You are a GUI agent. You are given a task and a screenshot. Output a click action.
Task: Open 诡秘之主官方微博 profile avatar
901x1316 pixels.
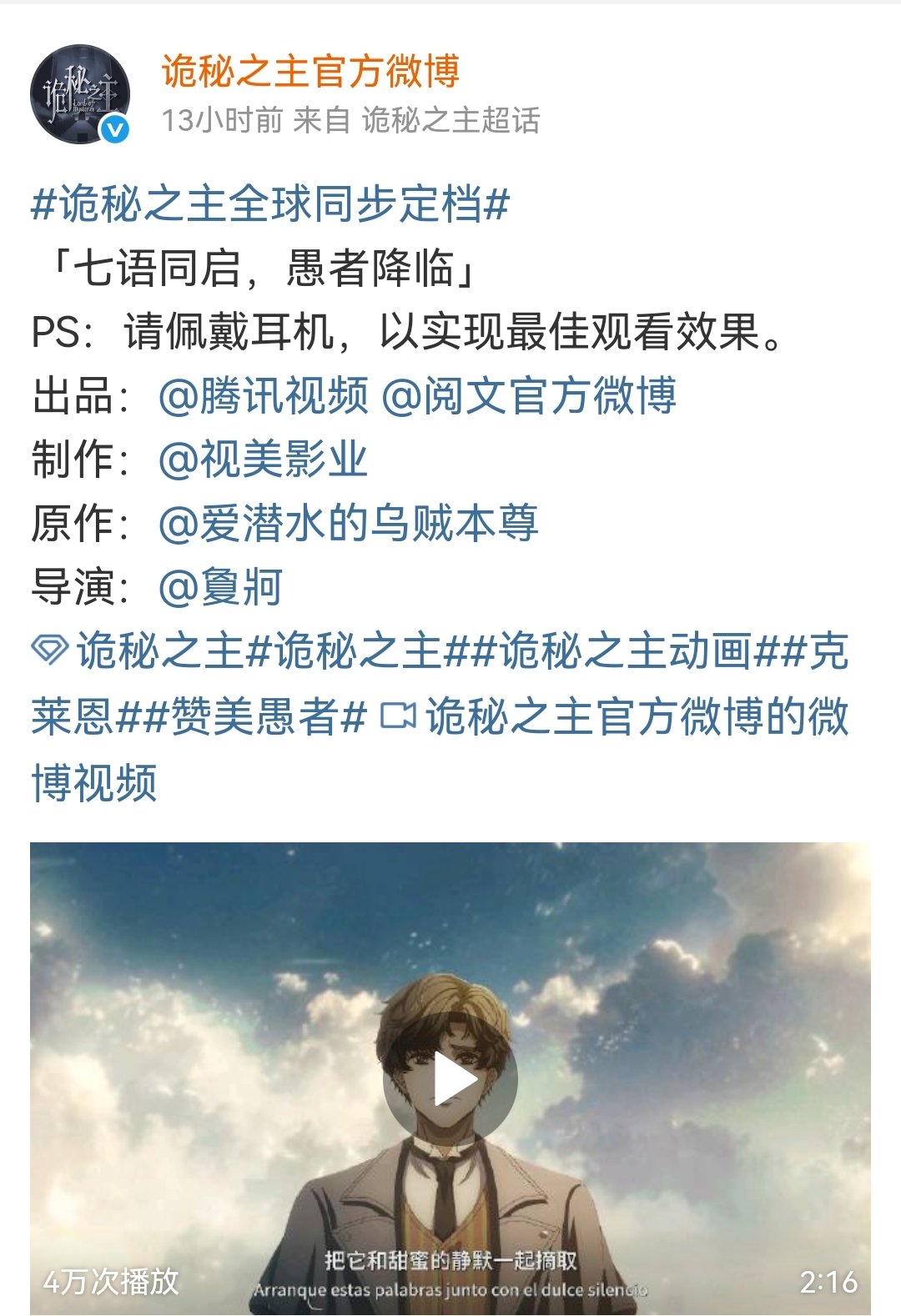pos(80,95)
